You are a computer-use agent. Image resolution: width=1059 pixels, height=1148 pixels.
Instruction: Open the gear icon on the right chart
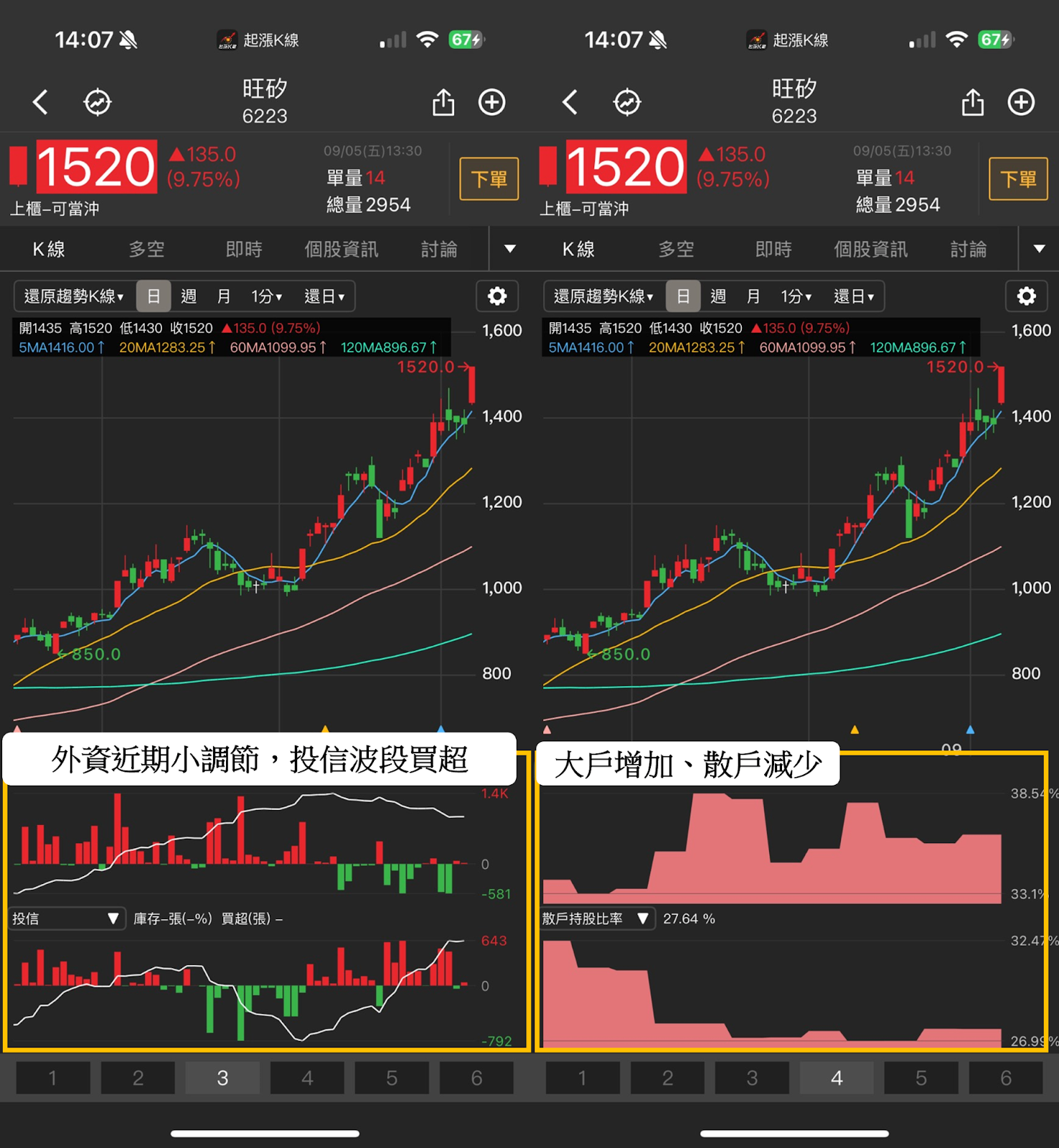tap(1027, 296)
